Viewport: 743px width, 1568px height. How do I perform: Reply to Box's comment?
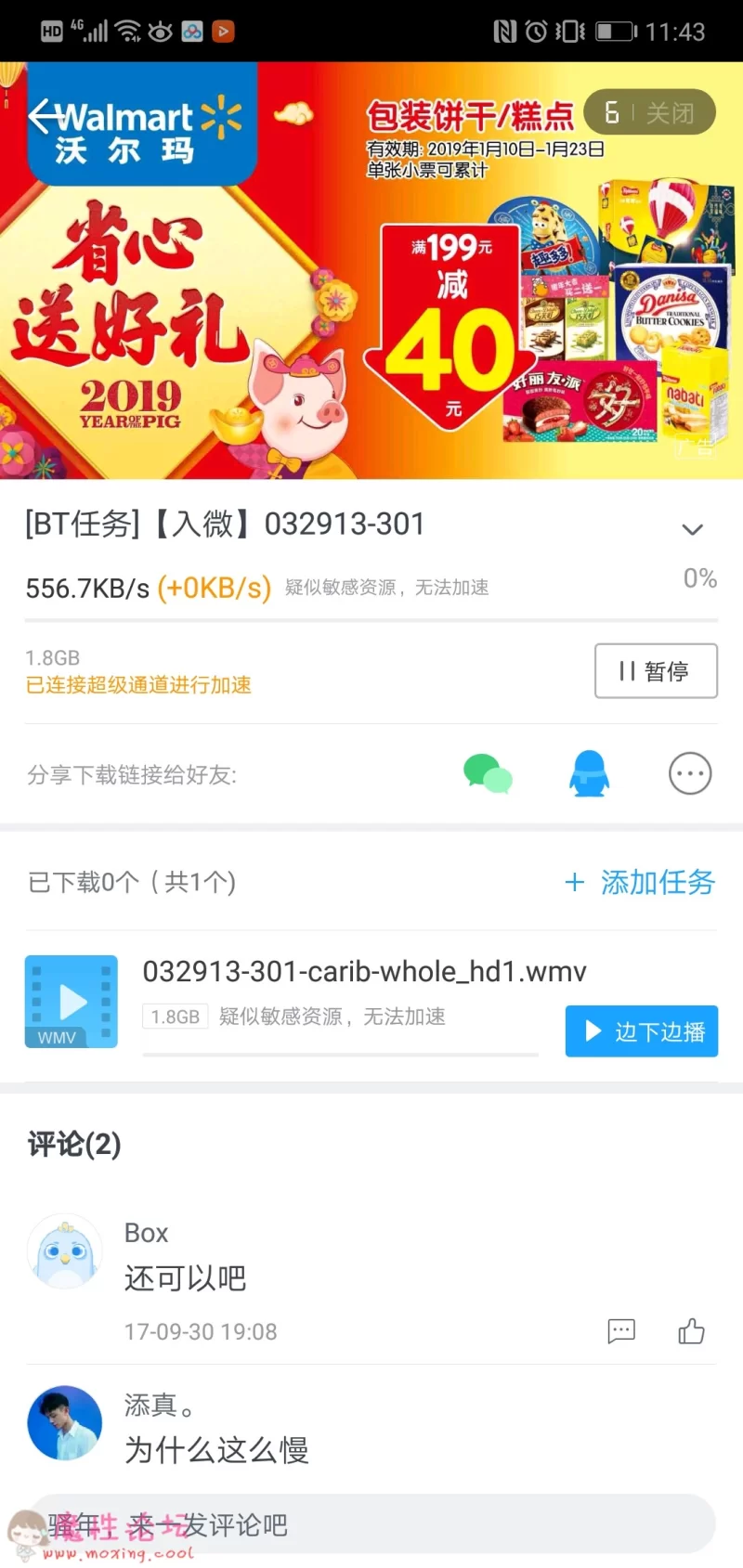pyautogui.click(x=621, y=1331)
